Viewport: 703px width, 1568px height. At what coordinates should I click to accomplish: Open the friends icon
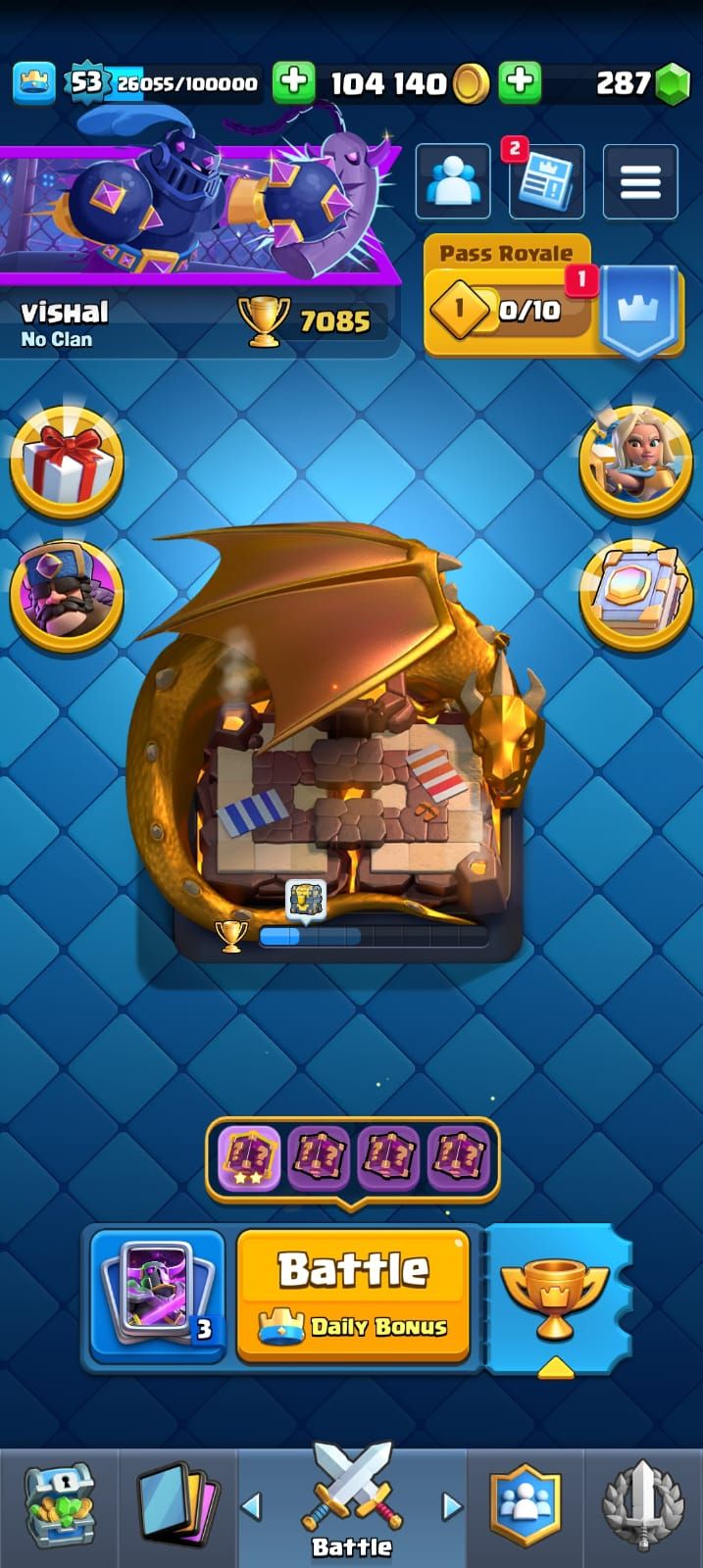[453, 181]
